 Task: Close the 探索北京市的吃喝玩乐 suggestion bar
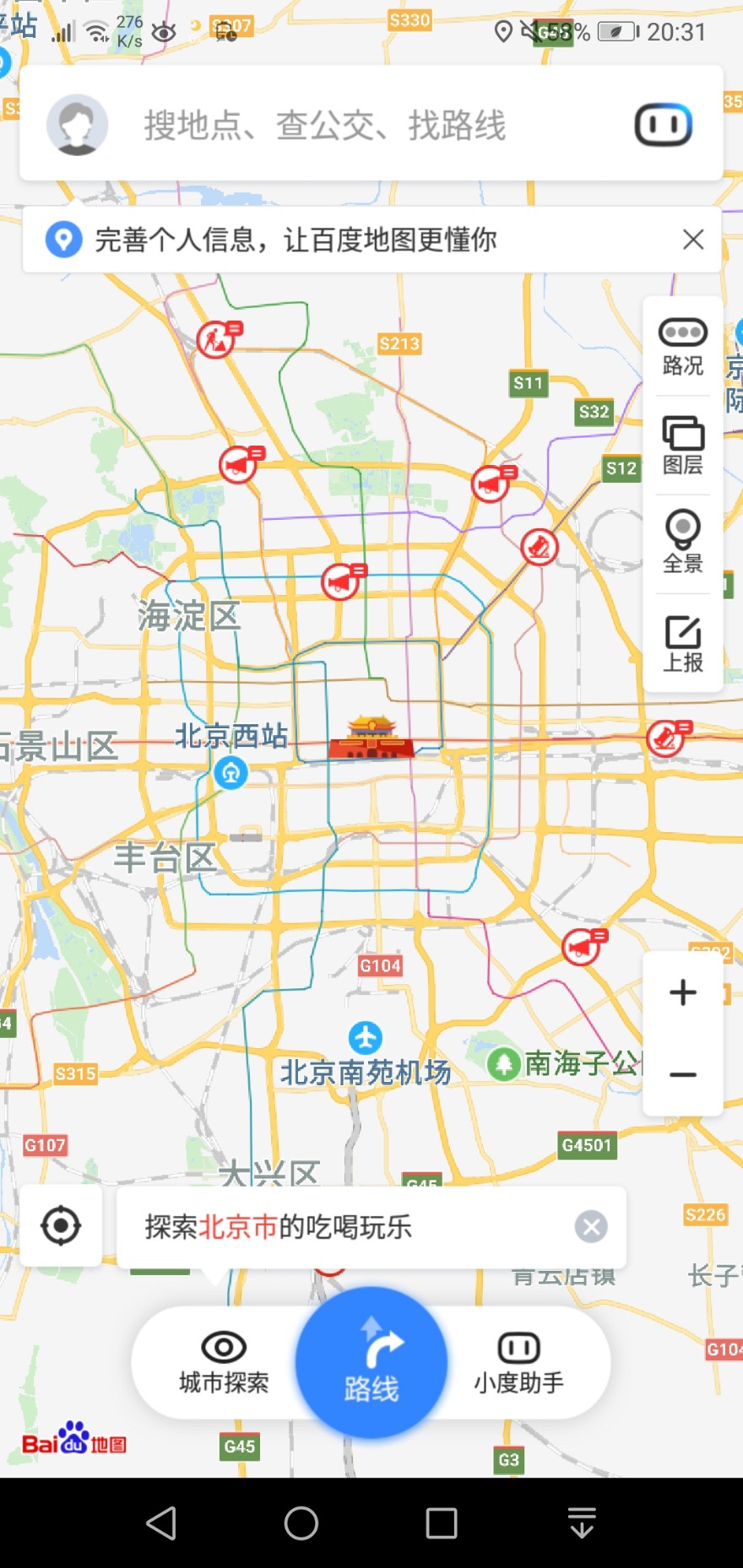(591, 1227)
